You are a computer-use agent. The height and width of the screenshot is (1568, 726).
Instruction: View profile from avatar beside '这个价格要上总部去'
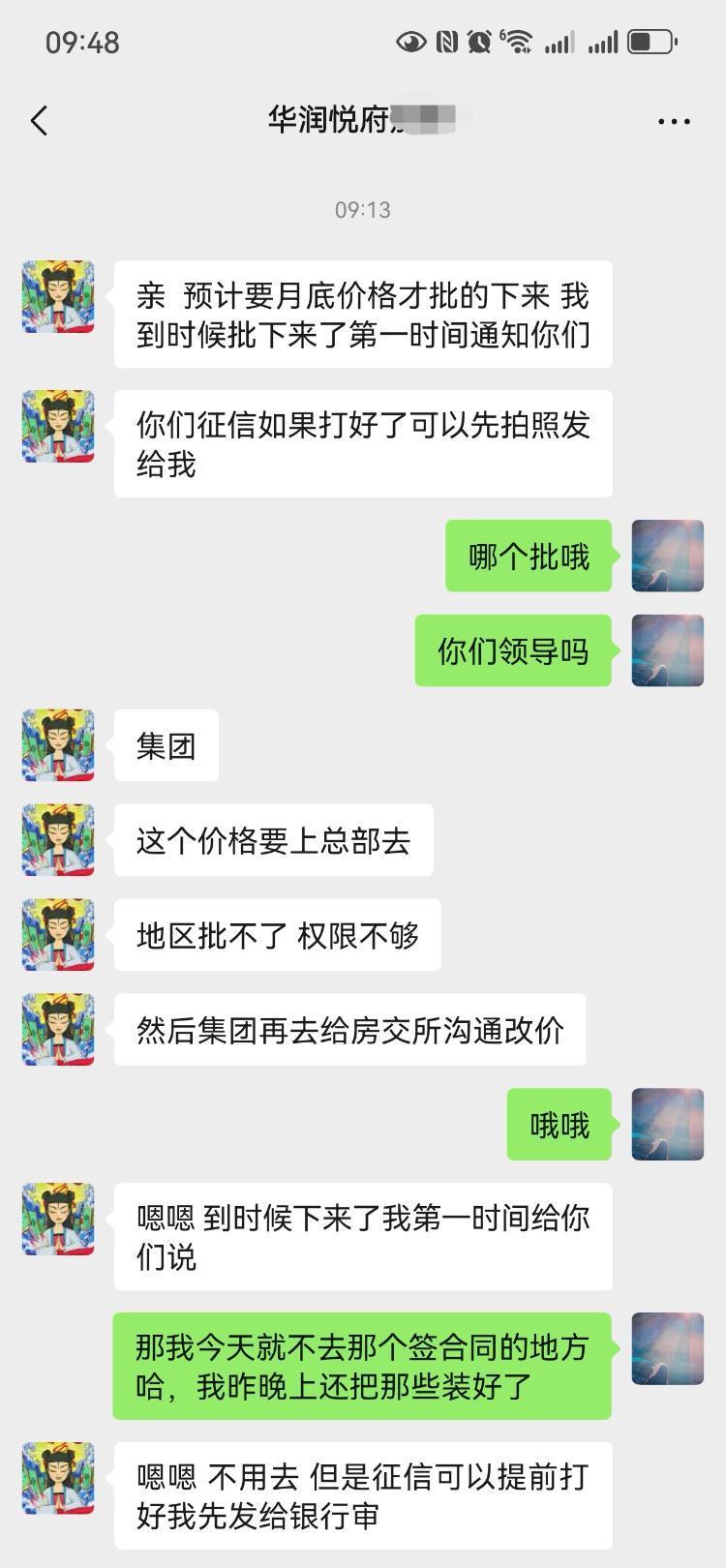coord(58,840)
